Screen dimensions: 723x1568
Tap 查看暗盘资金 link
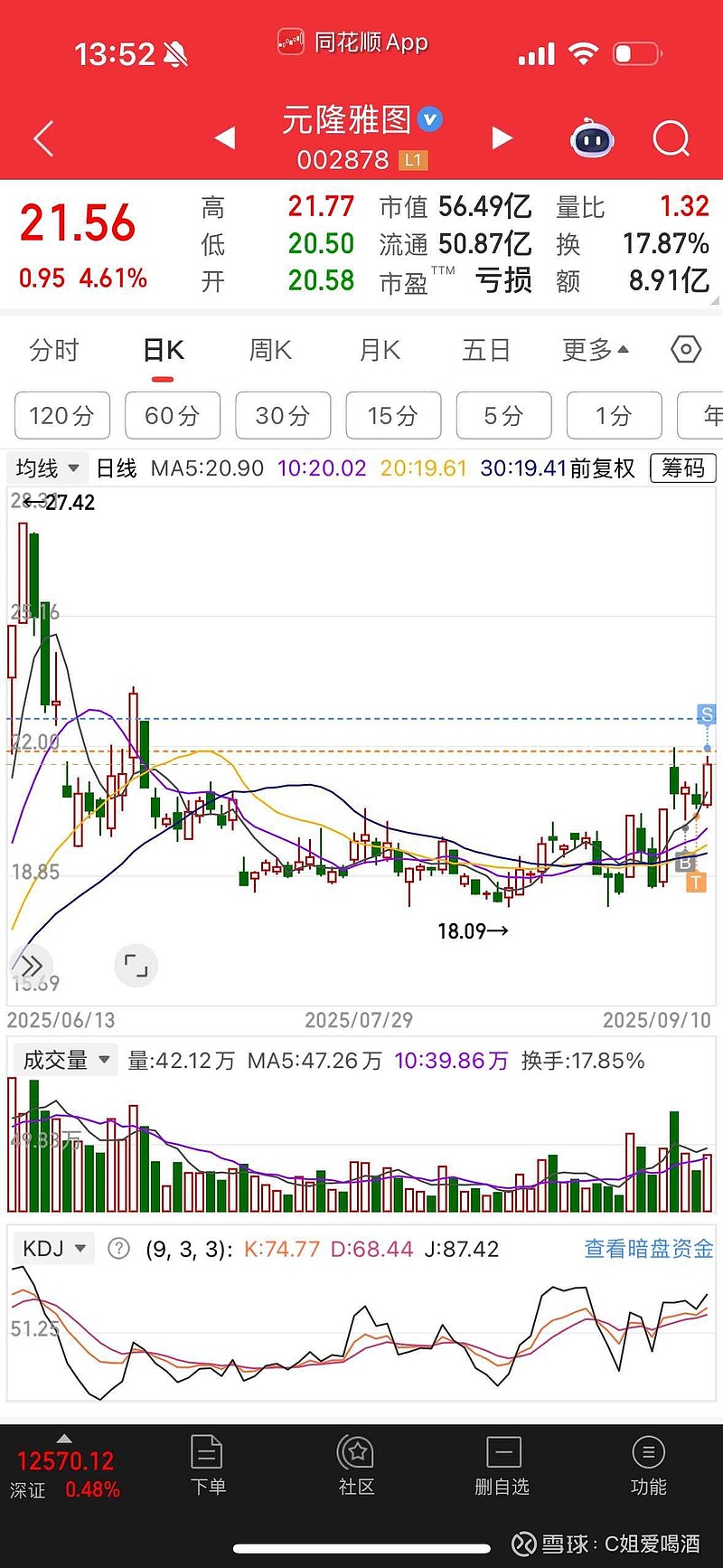648,1249
